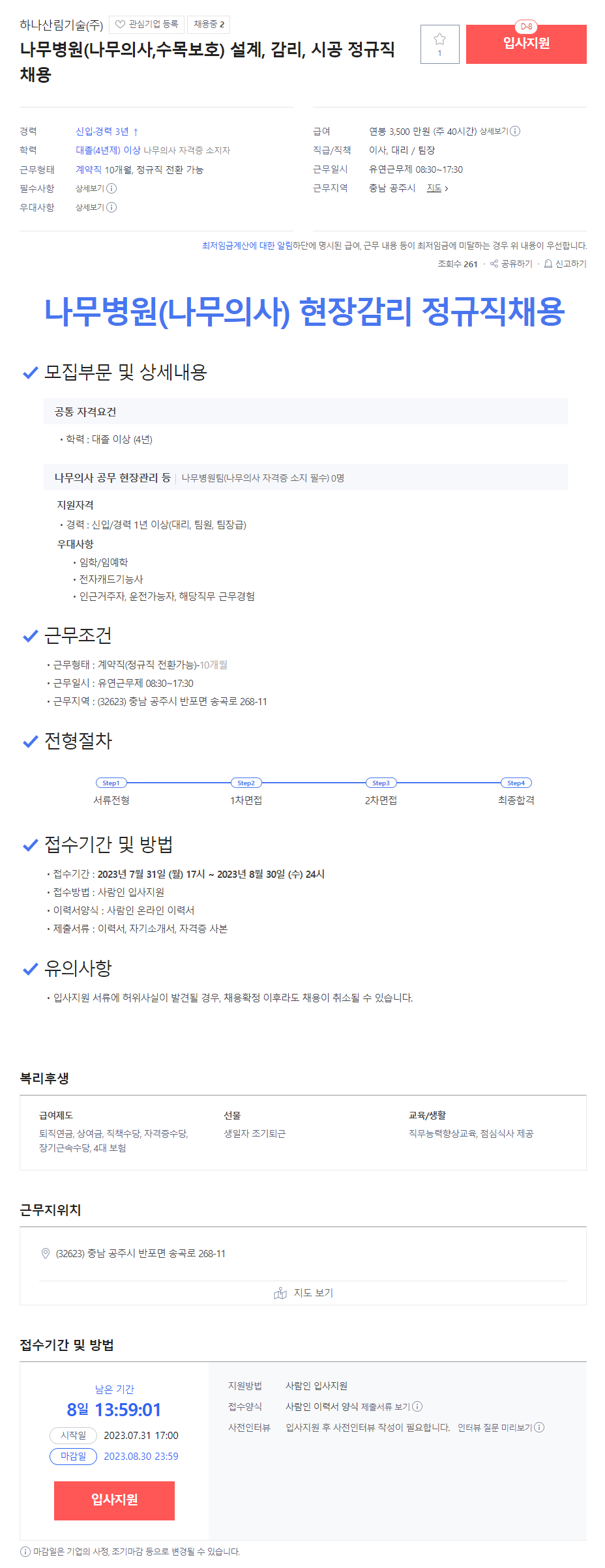The width and height of the screenshot is (605, 1568).
Task: View 급여 상세보기 info
Action: pyautogui.click(x=499, y=132)
